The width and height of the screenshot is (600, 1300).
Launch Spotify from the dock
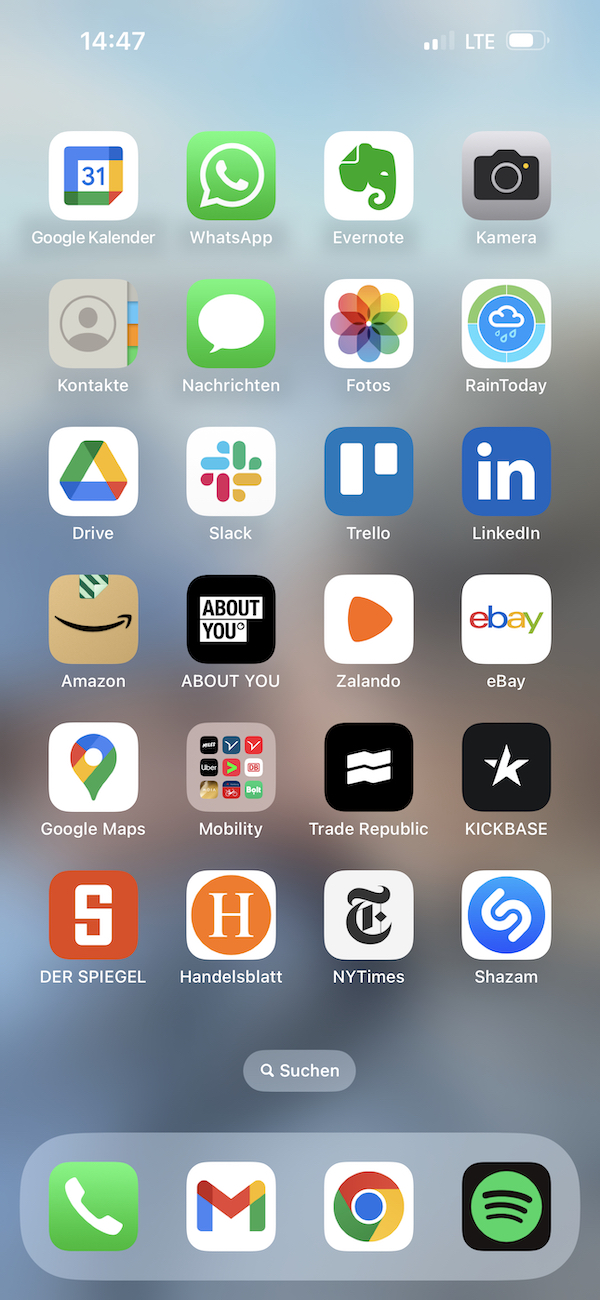click(x=506, y=1207)
